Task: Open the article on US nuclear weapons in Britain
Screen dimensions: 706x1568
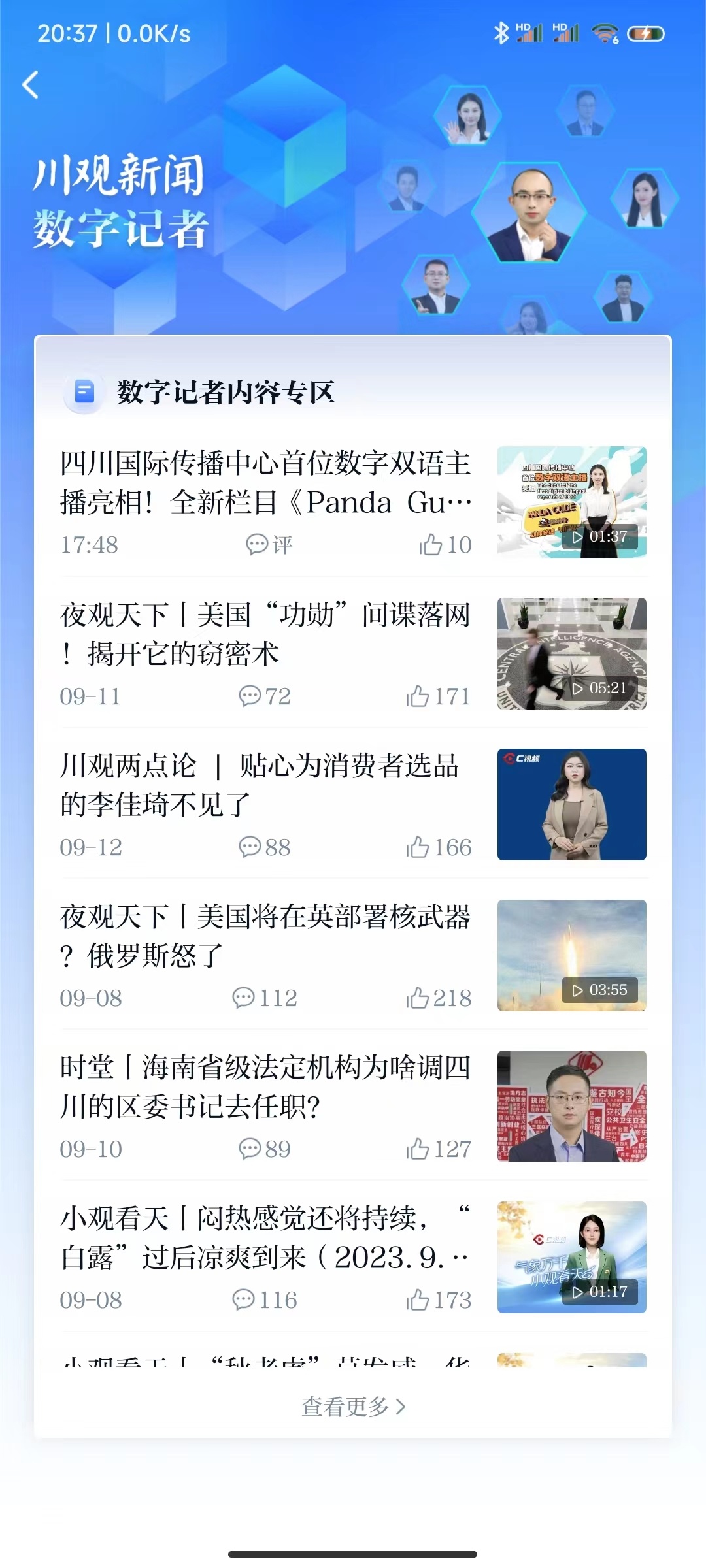Action: pos(265,936)
